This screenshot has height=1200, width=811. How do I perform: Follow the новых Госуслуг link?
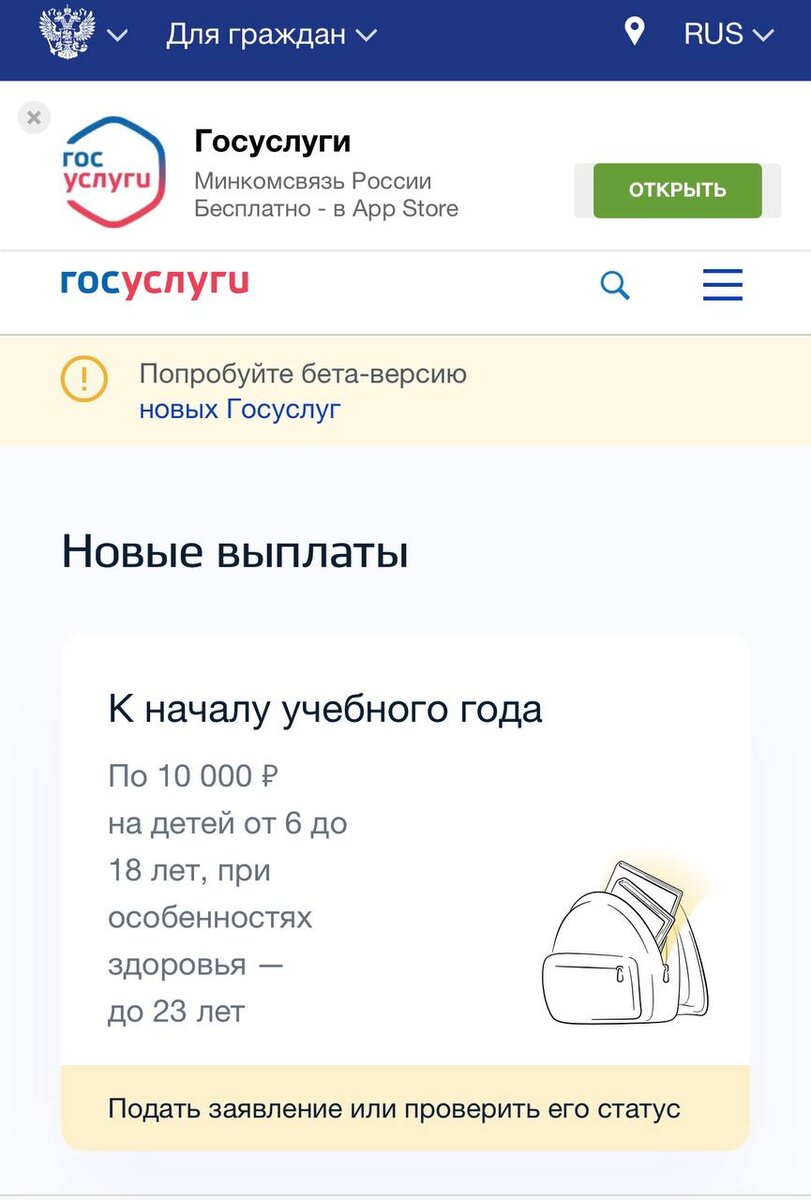click(x=240, y=409)
